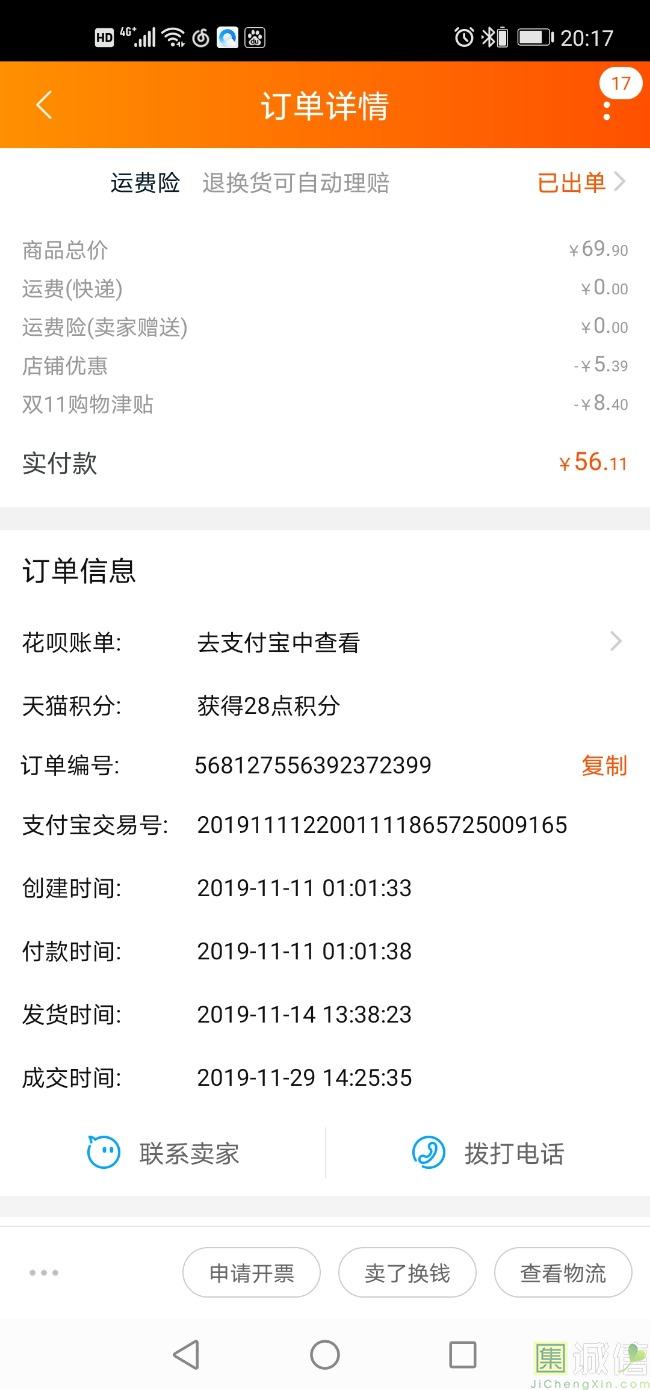This screenshot has width=650, height=1390.
Task: Tap the system home button
Action: coord(325,1355)
